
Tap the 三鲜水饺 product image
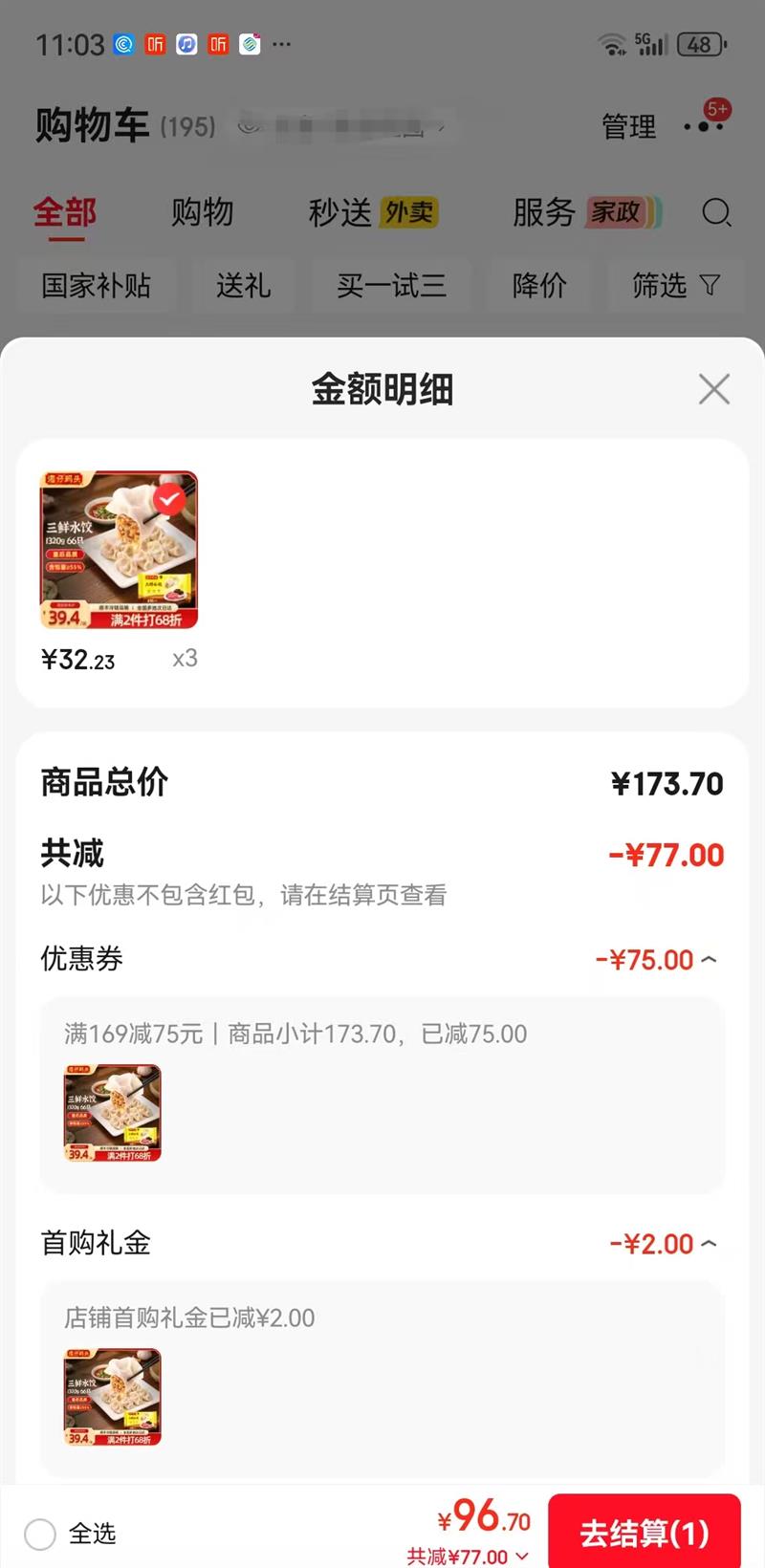[117, 548]
